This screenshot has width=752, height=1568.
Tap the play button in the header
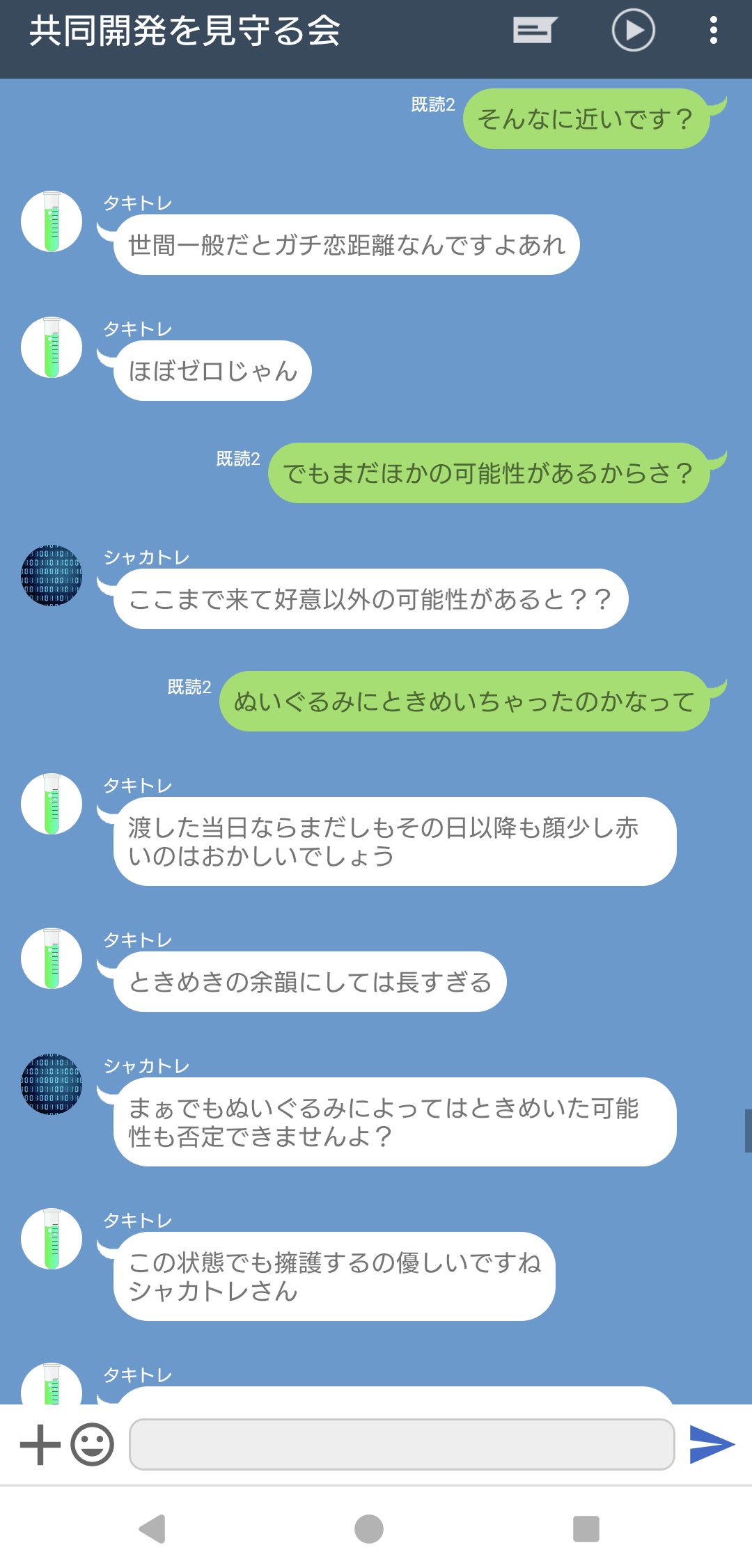(633, 31)
